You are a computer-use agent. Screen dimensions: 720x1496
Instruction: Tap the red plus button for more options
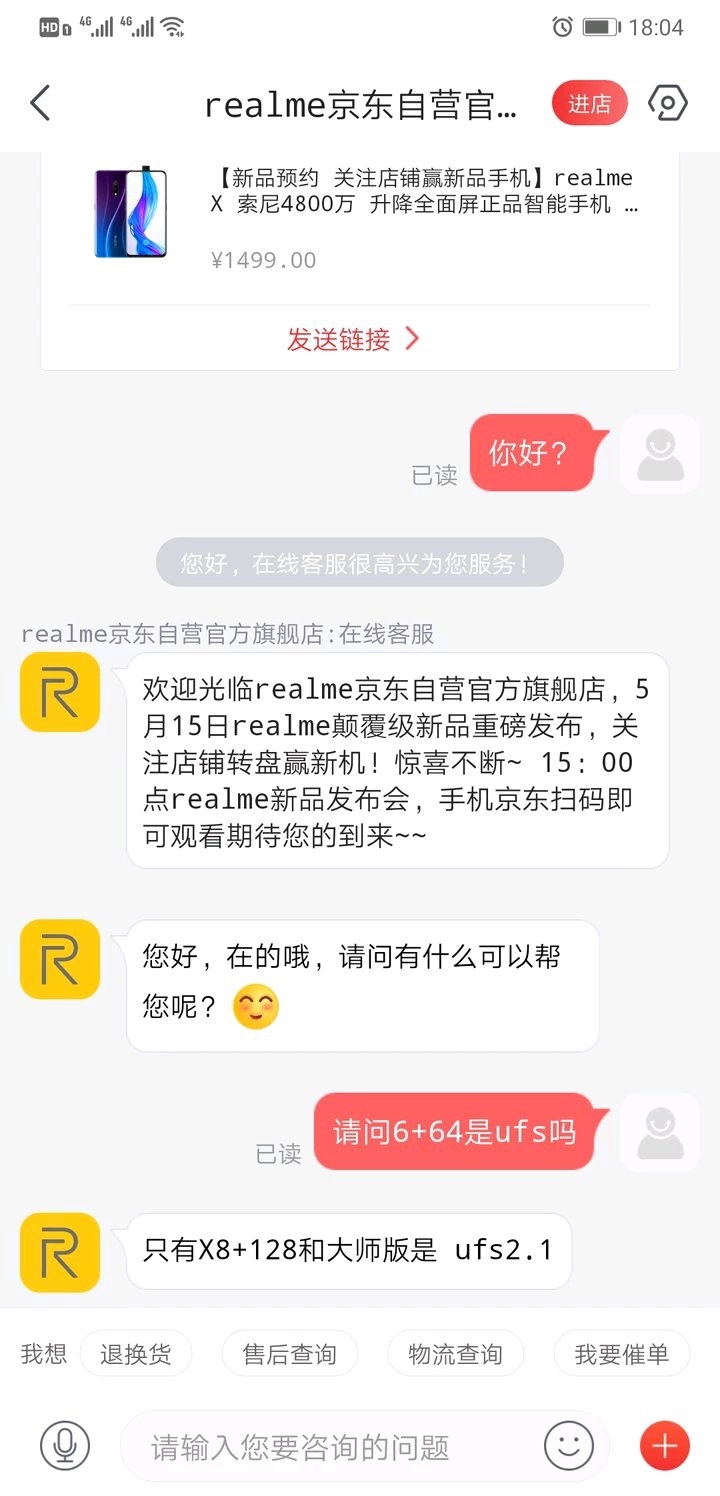[664, 1445]
